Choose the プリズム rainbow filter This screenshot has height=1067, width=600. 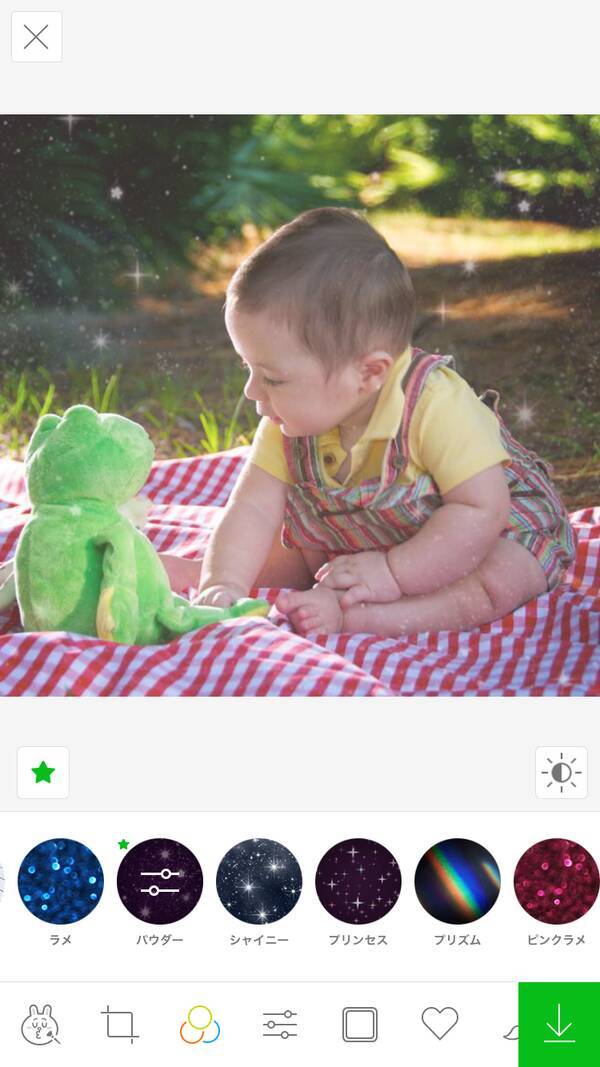point(457,881)
